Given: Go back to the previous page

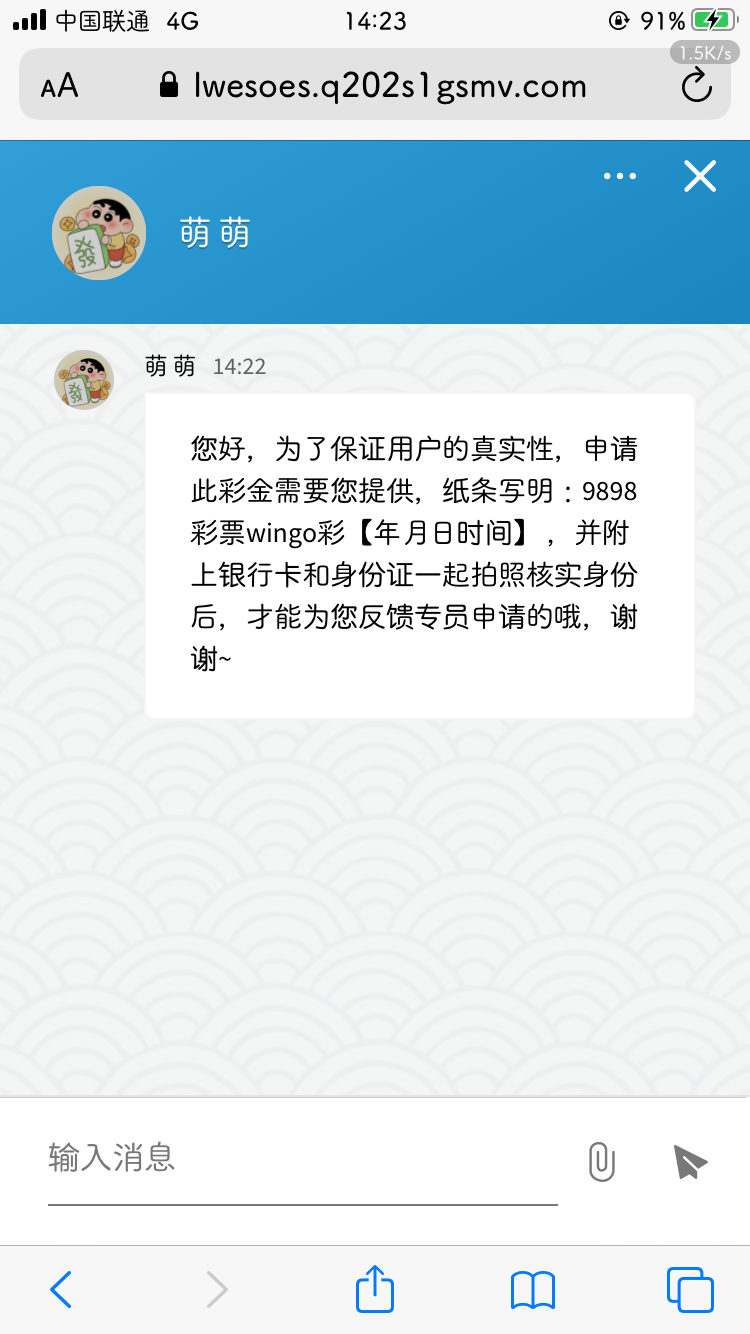Looking at the screenshot, I should [x=61, y=1289].
